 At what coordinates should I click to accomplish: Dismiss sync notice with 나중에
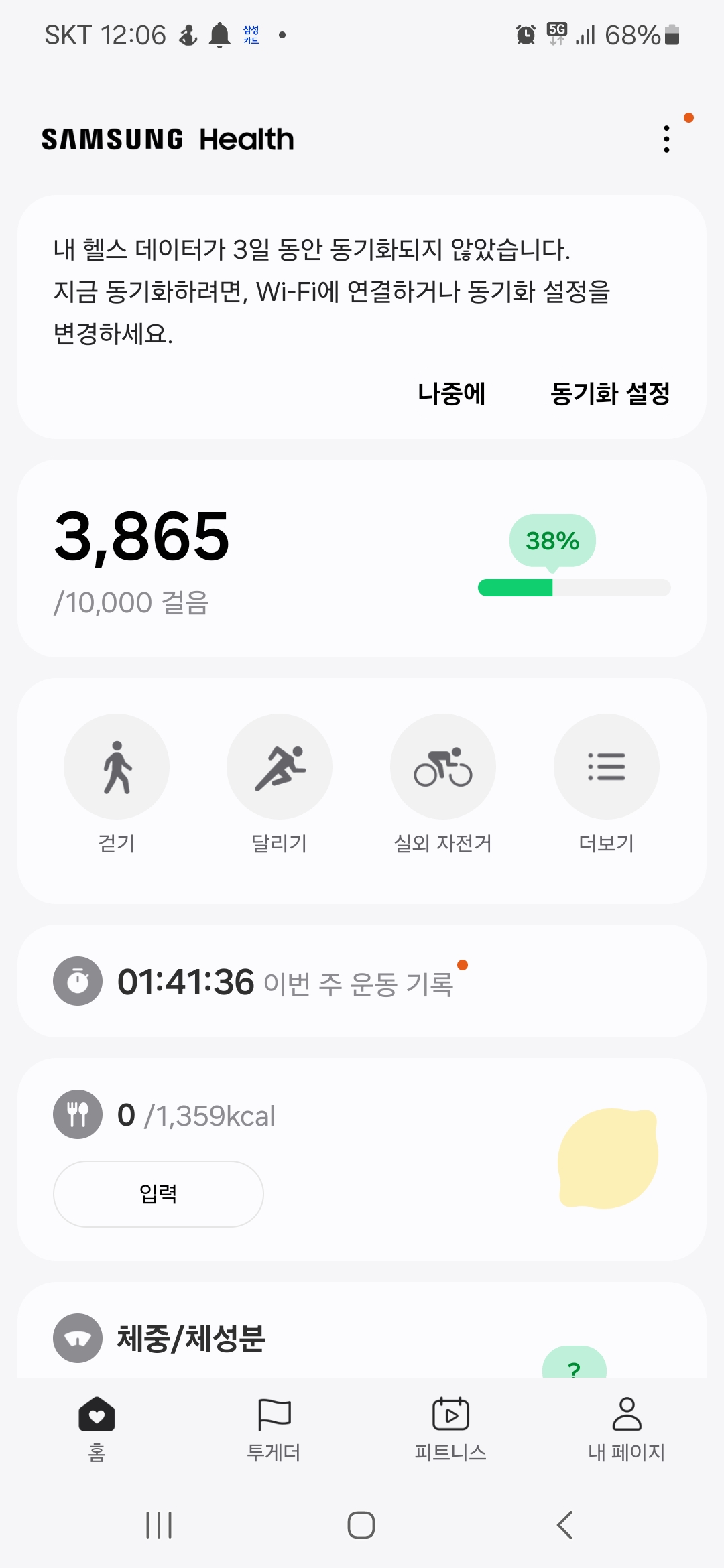[451, 393]
